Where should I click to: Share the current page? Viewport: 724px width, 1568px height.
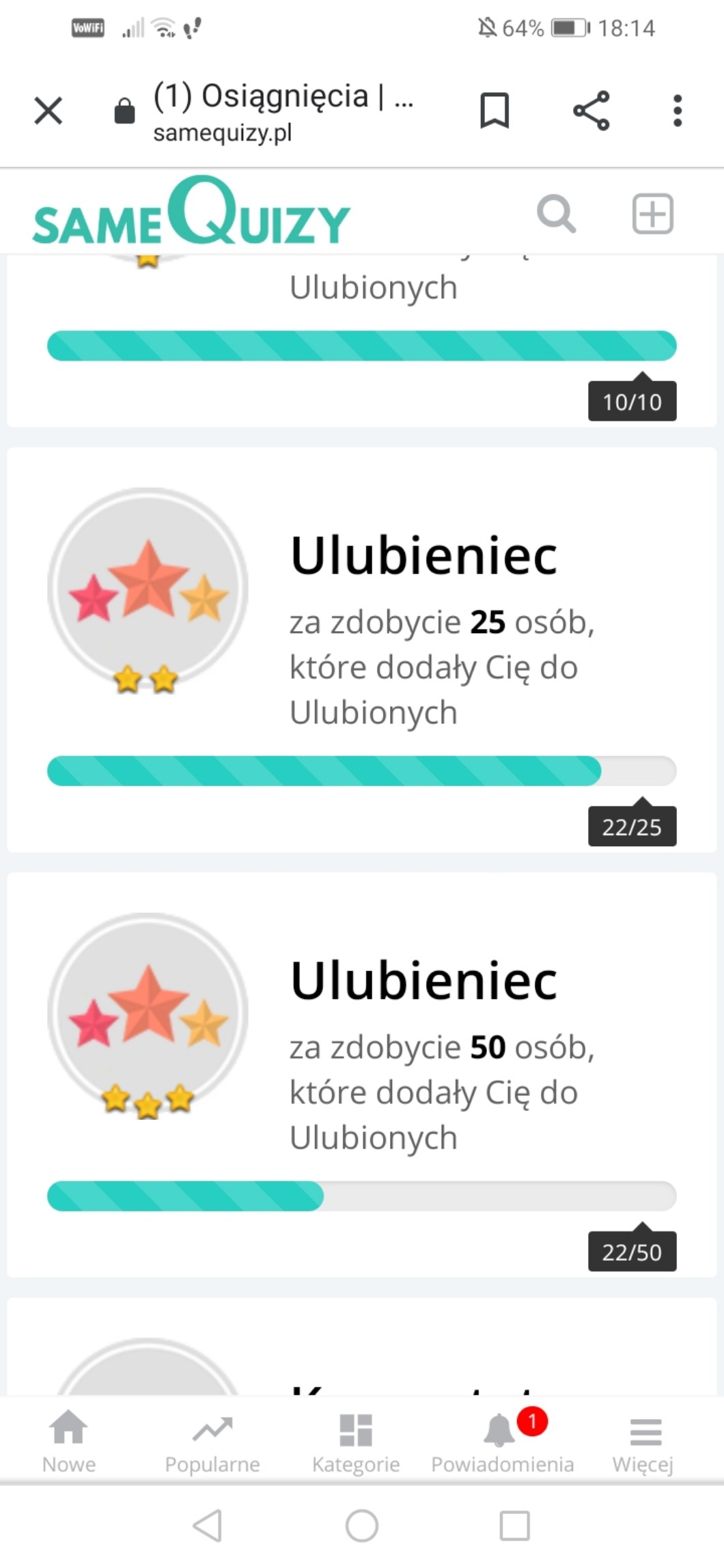591,111
